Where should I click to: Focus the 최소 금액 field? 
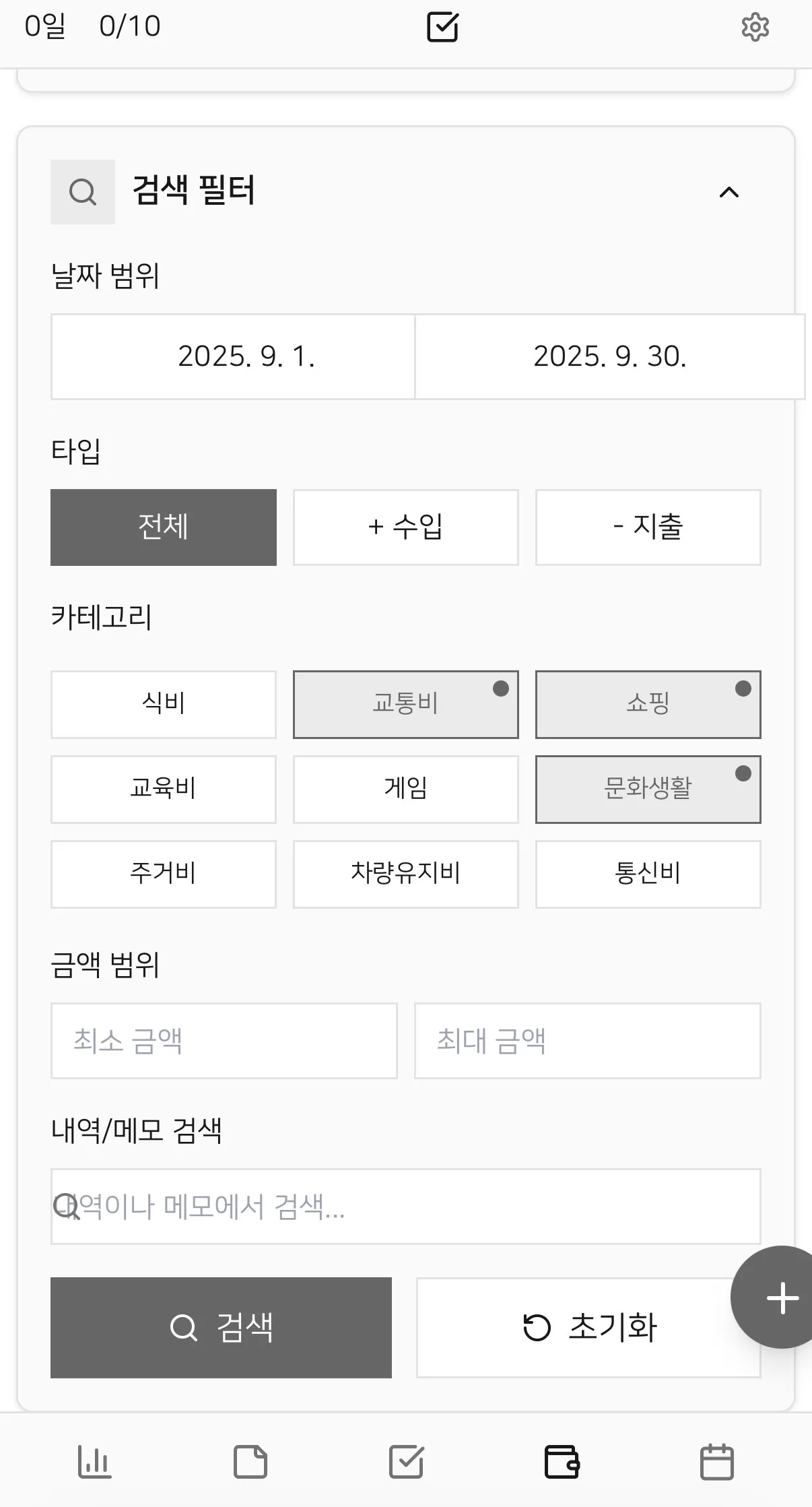224,1041
